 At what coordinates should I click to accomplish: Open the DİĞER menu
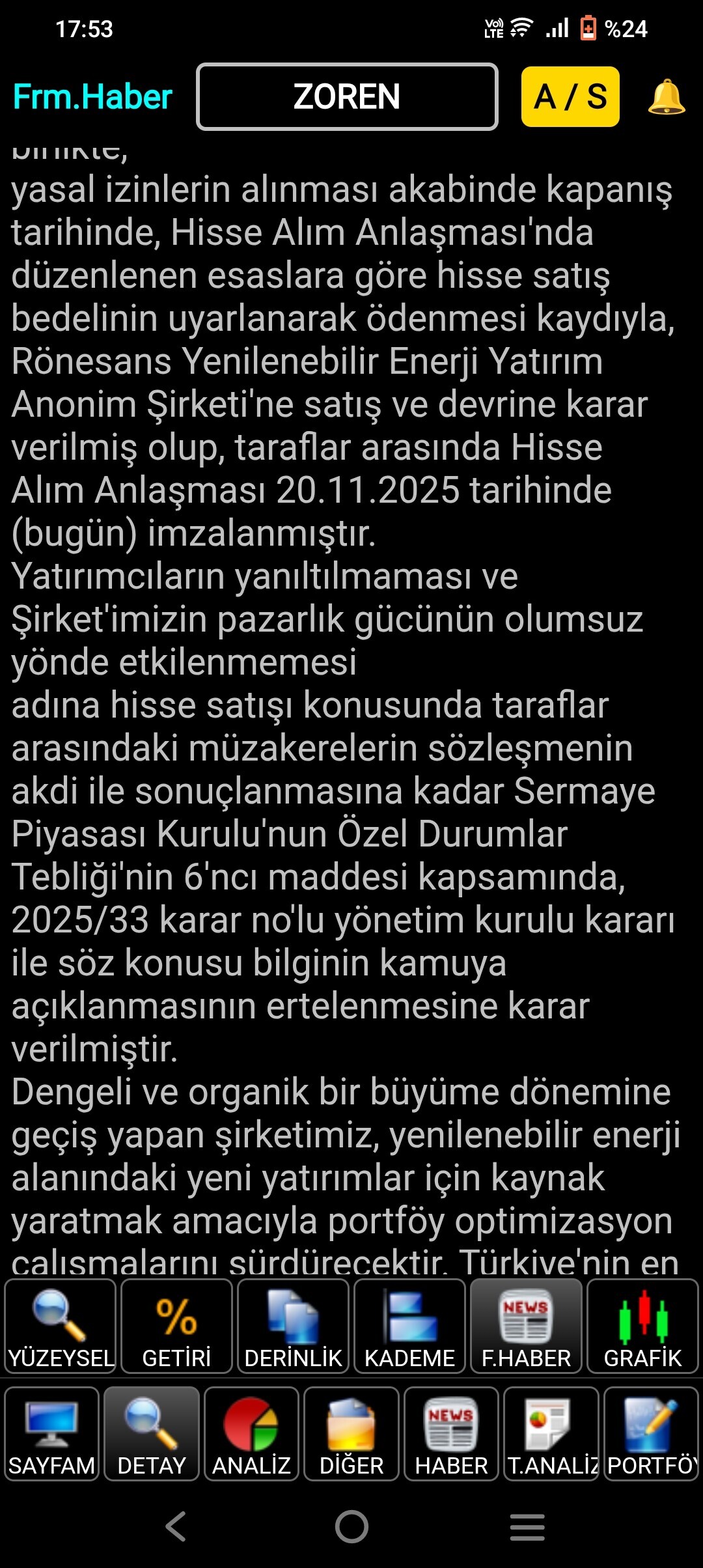351,1433
